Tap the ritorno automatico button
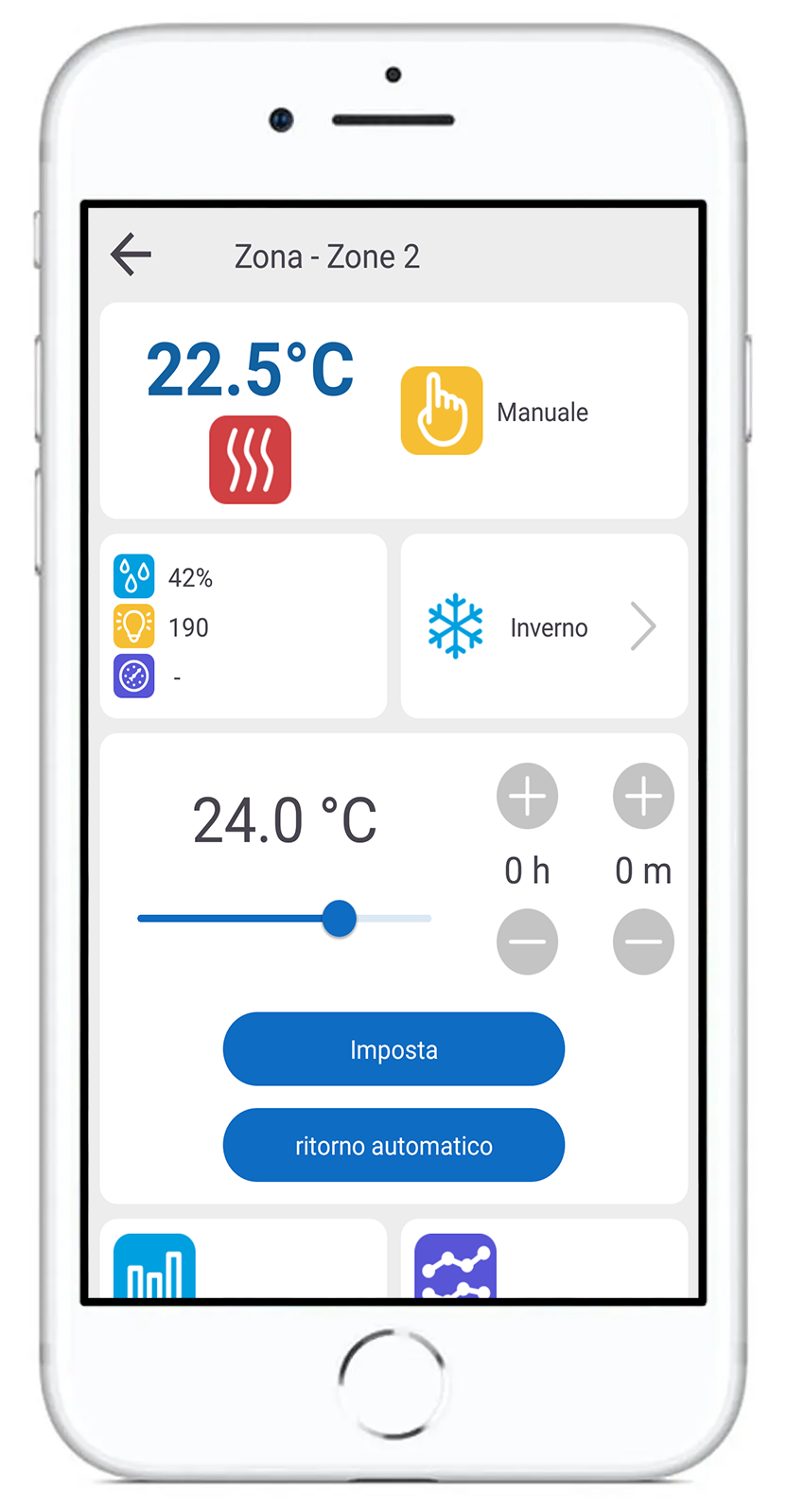The height and width of the screenshot is (1512, 787). (393, 1146)
